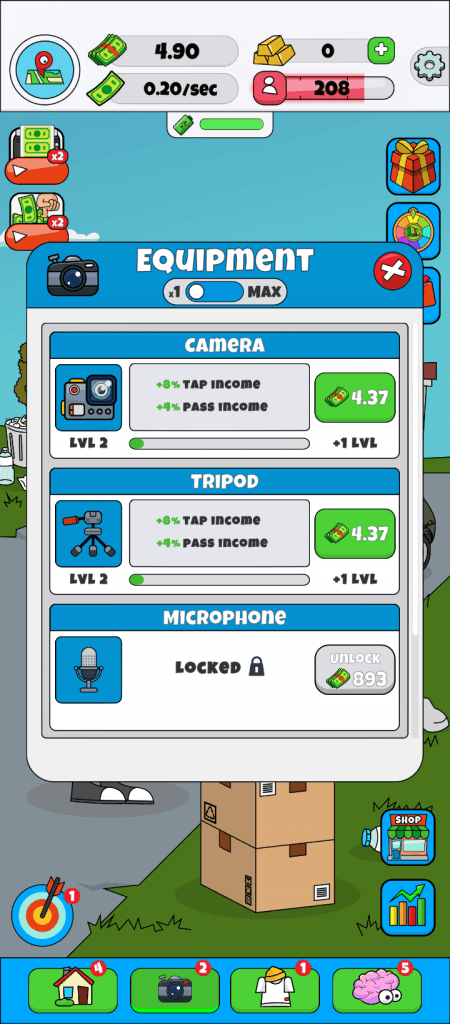
Task: Open the map location button
Action: point(45,69)
